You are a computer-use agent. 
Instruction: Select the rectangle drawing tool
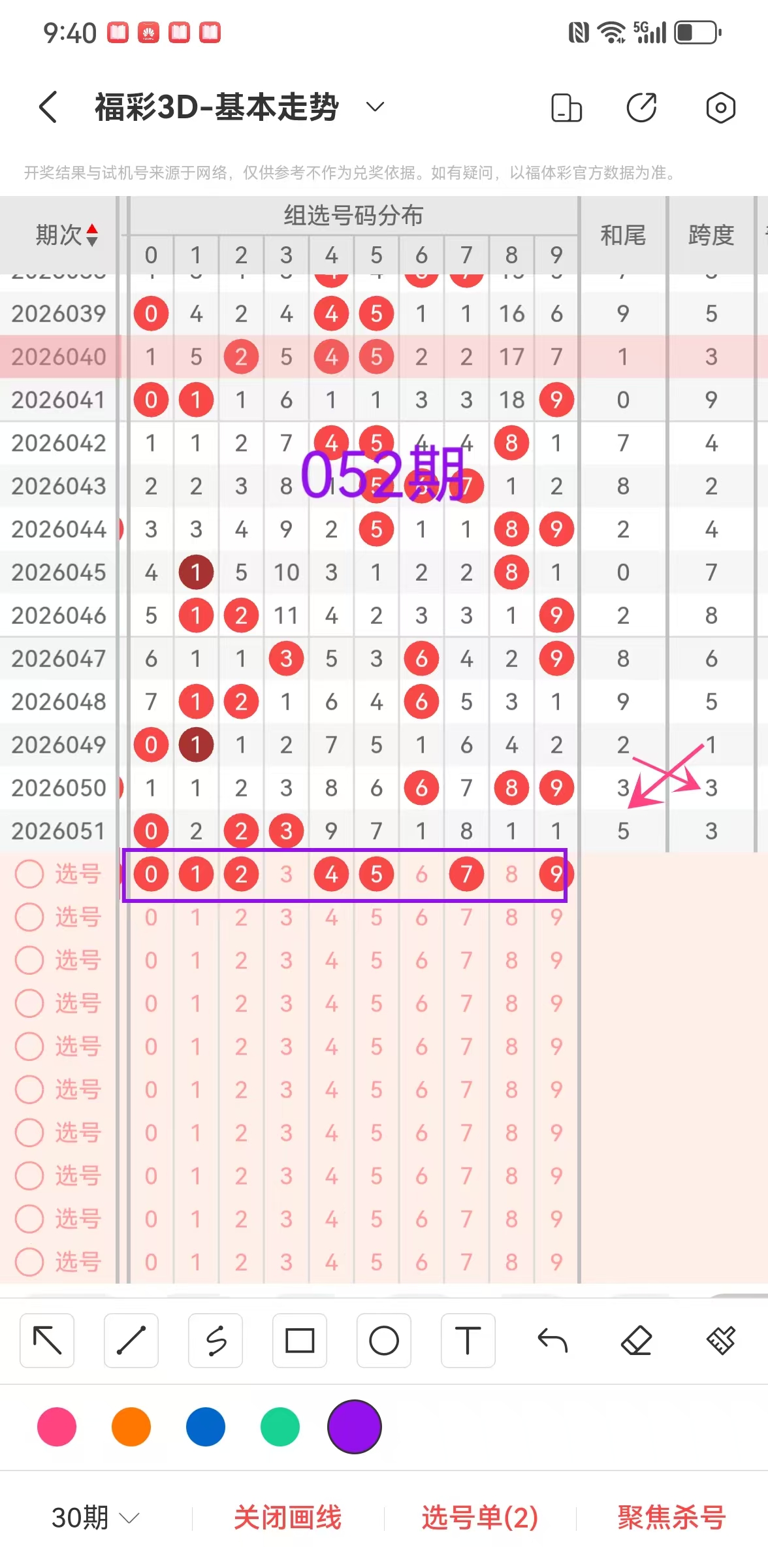300,1340
